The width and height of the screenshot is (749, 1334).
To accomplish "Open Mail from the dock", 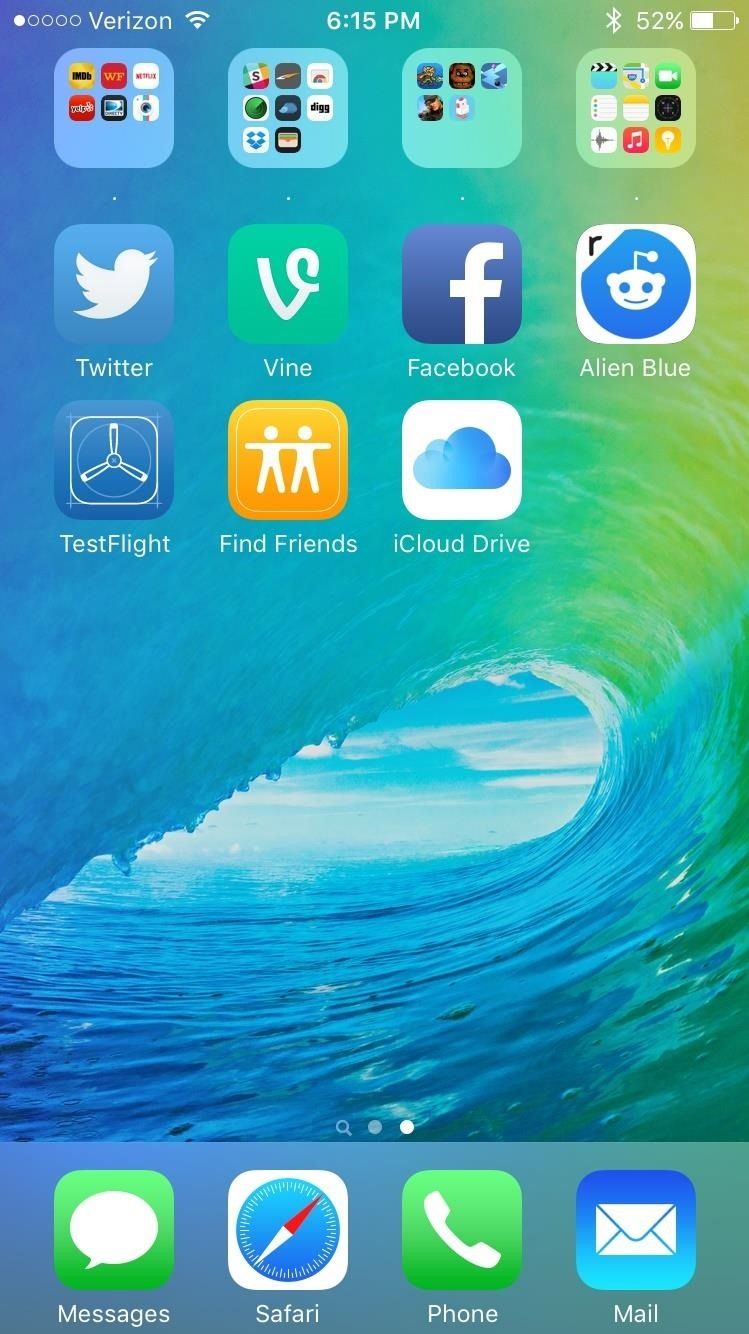I will (x=635, y=1230).
